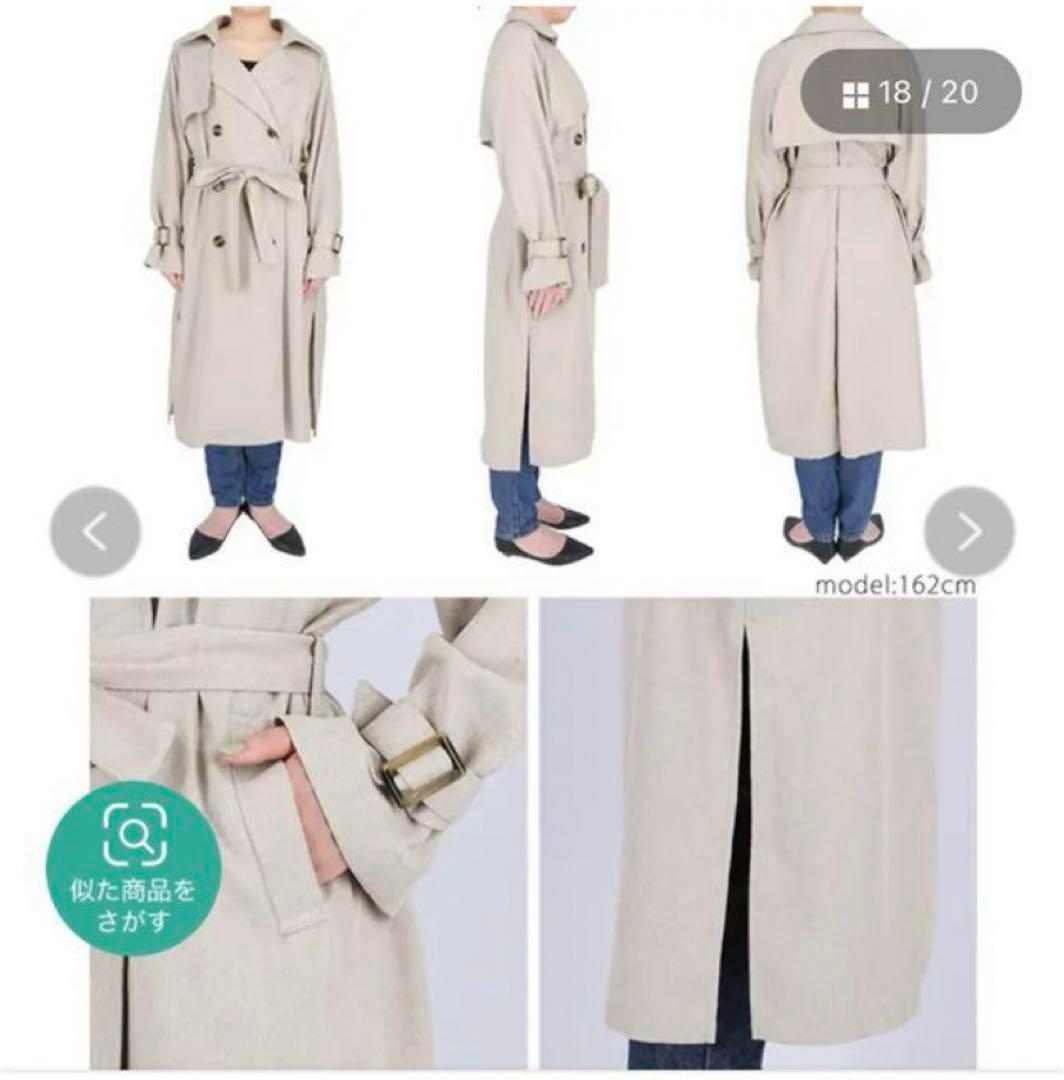Tap 似た商品をさがす to find similar items
1064x1080 pixels.
(x=134, y=868)
